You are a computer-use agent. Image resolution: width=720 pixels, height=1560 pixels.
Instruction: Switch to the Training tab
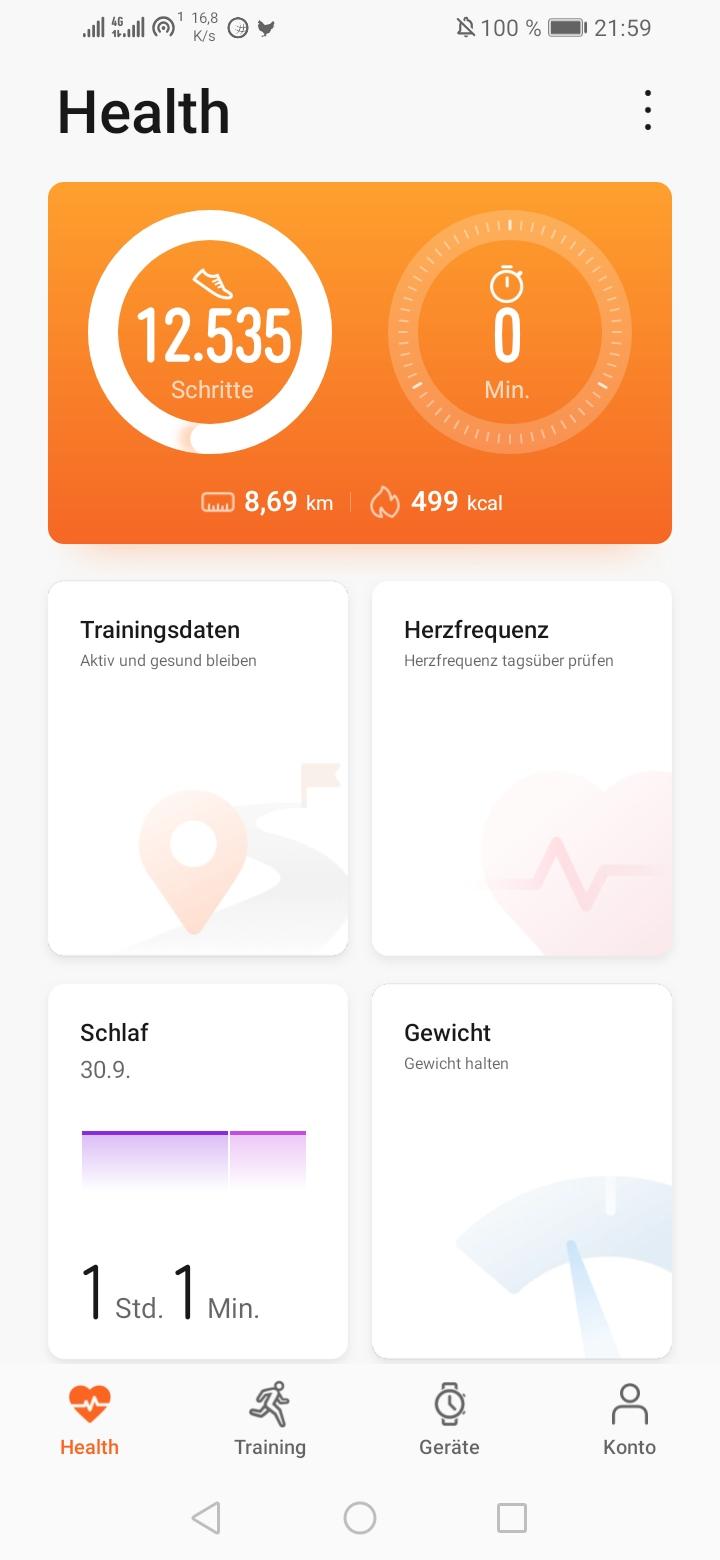click(270, 1420)
